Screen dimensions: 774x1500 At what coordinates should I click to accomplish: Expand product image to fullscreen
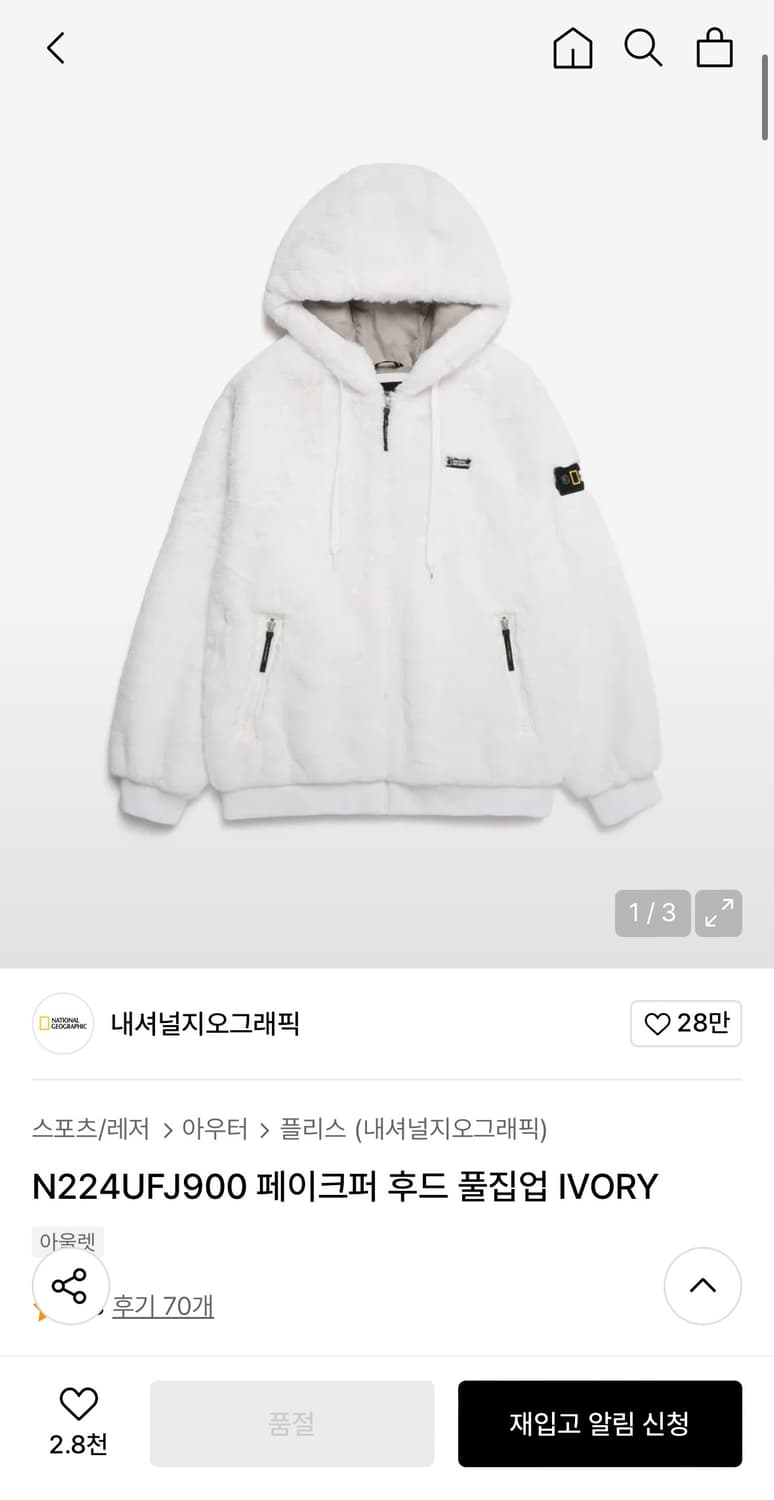point(719,913)
